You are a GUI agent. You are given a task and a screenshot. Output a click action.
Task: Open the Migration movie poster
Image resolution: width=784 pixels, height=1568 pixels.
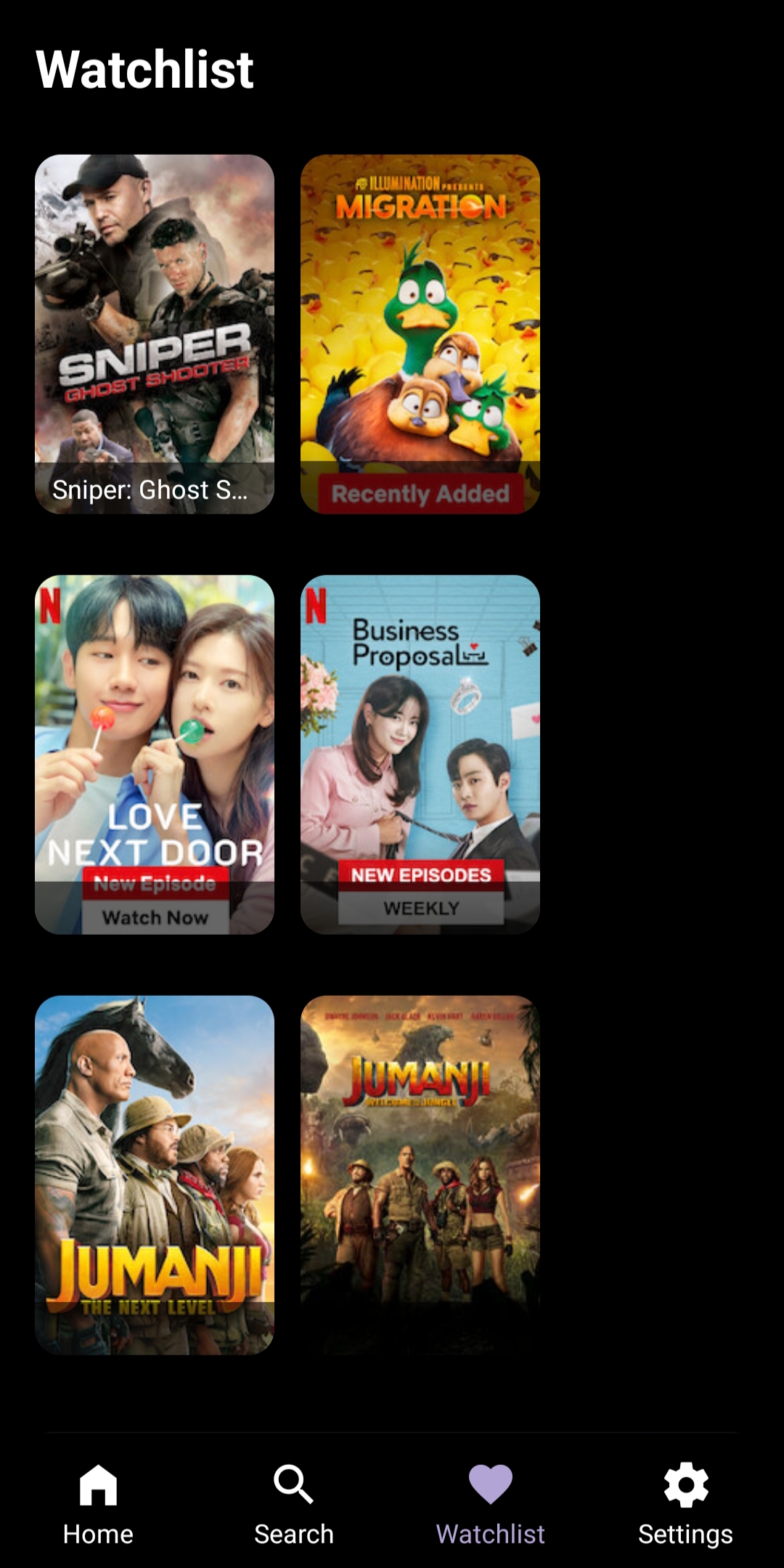(420, 334)
